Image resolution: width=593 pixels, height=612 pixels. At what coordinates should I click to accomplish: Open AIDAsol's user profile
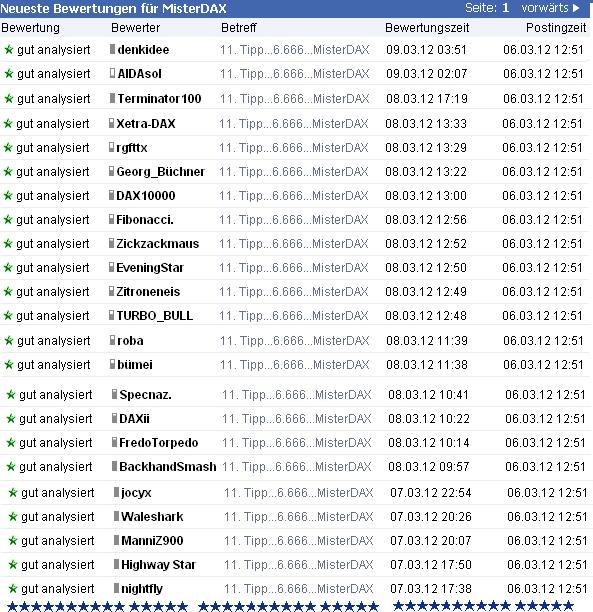(x=139, y=74)
